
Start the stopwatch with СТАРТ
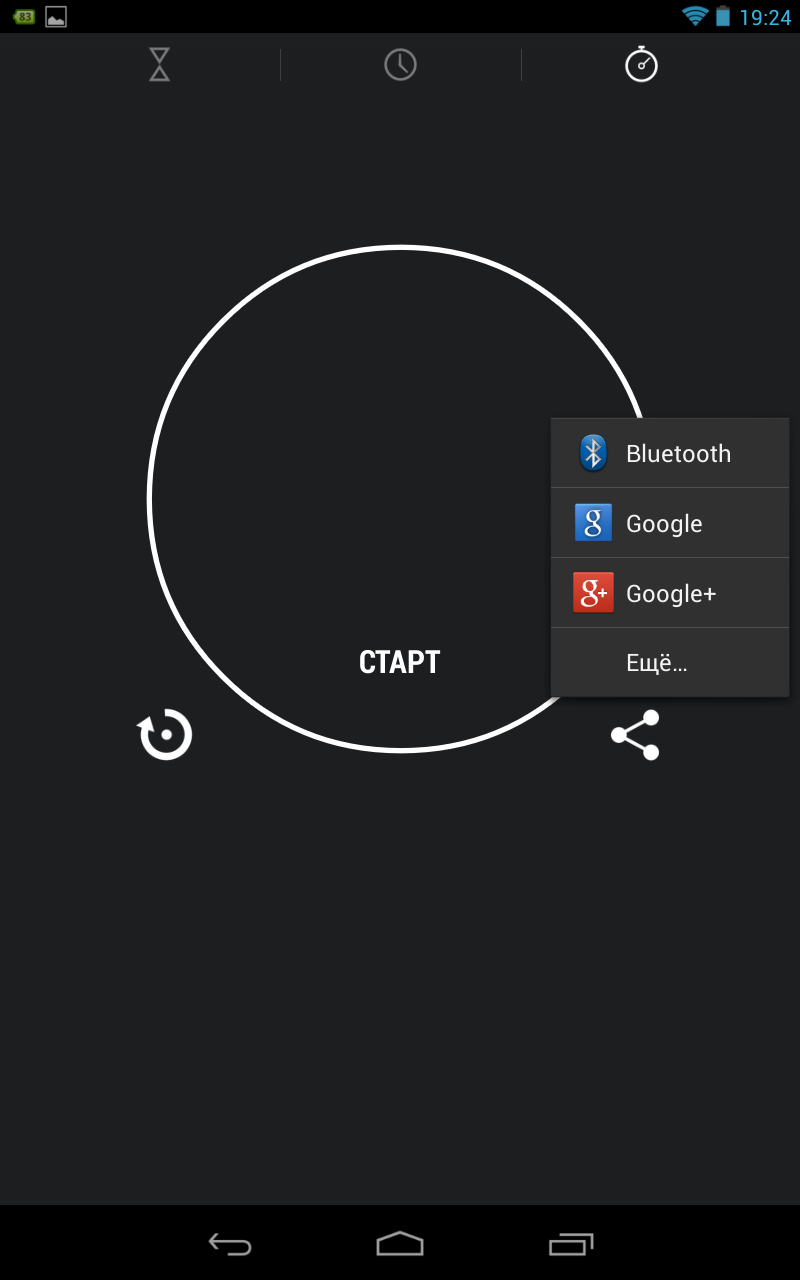(x=399, y=662)
